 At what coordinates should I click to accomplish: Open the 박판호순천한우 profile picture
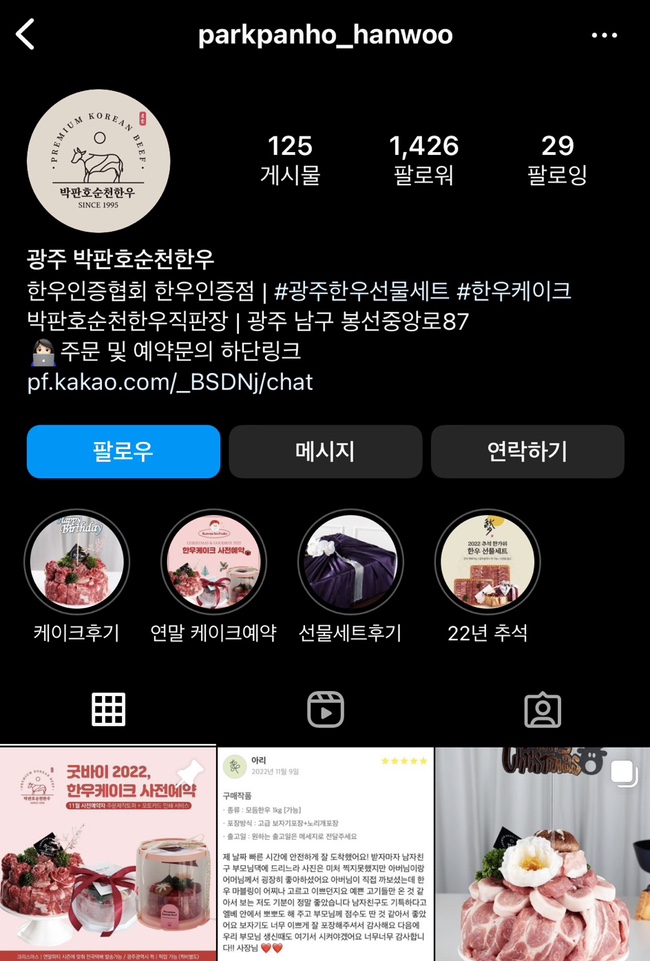(x=98, y=161)
